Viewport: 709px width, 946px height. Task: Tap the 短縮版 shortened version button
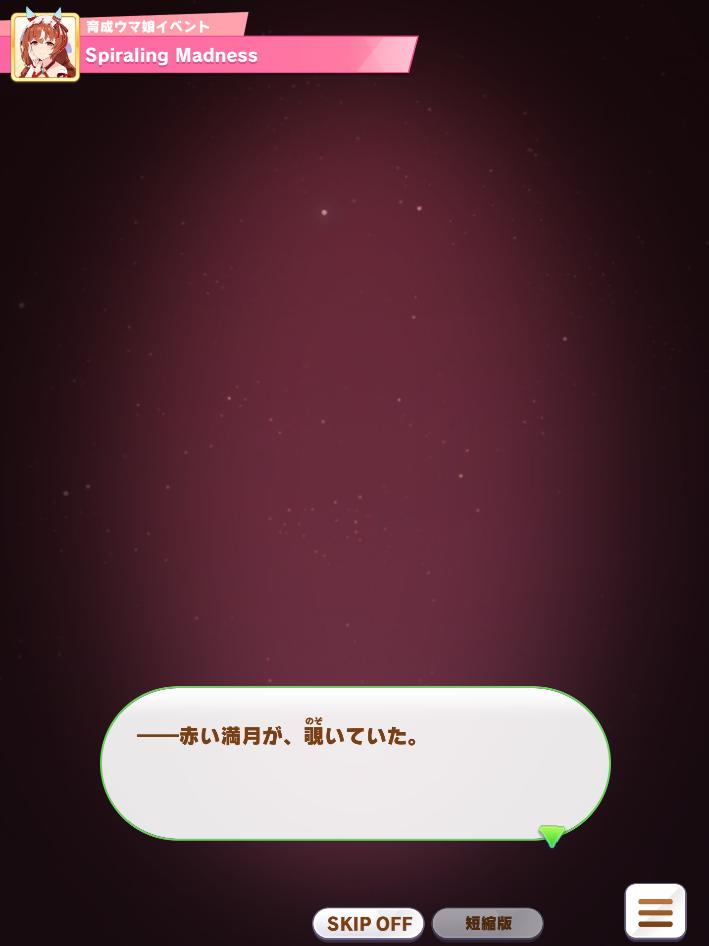[x=488, y=923]
